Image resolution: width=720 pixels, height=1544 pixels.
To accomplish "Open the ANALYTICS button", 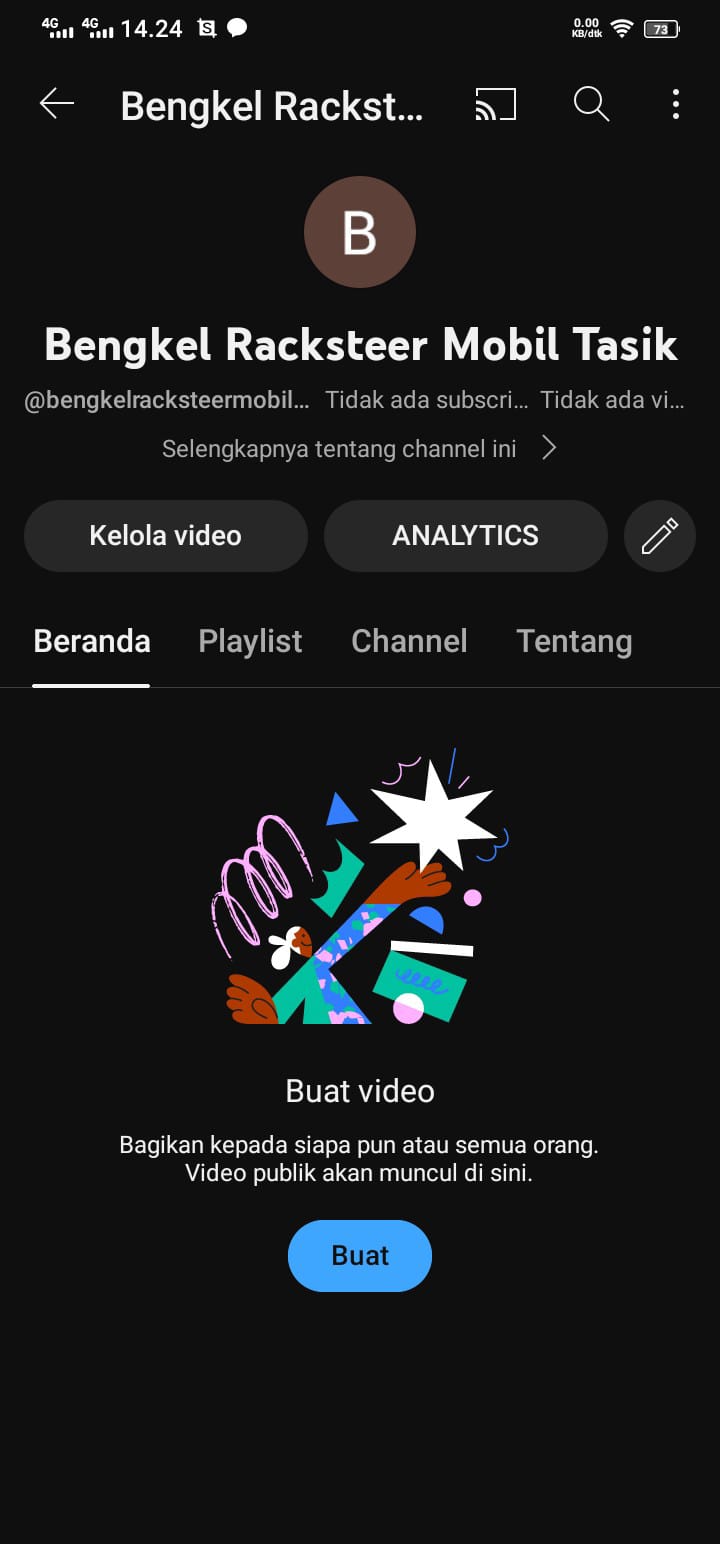I will 465,536.
